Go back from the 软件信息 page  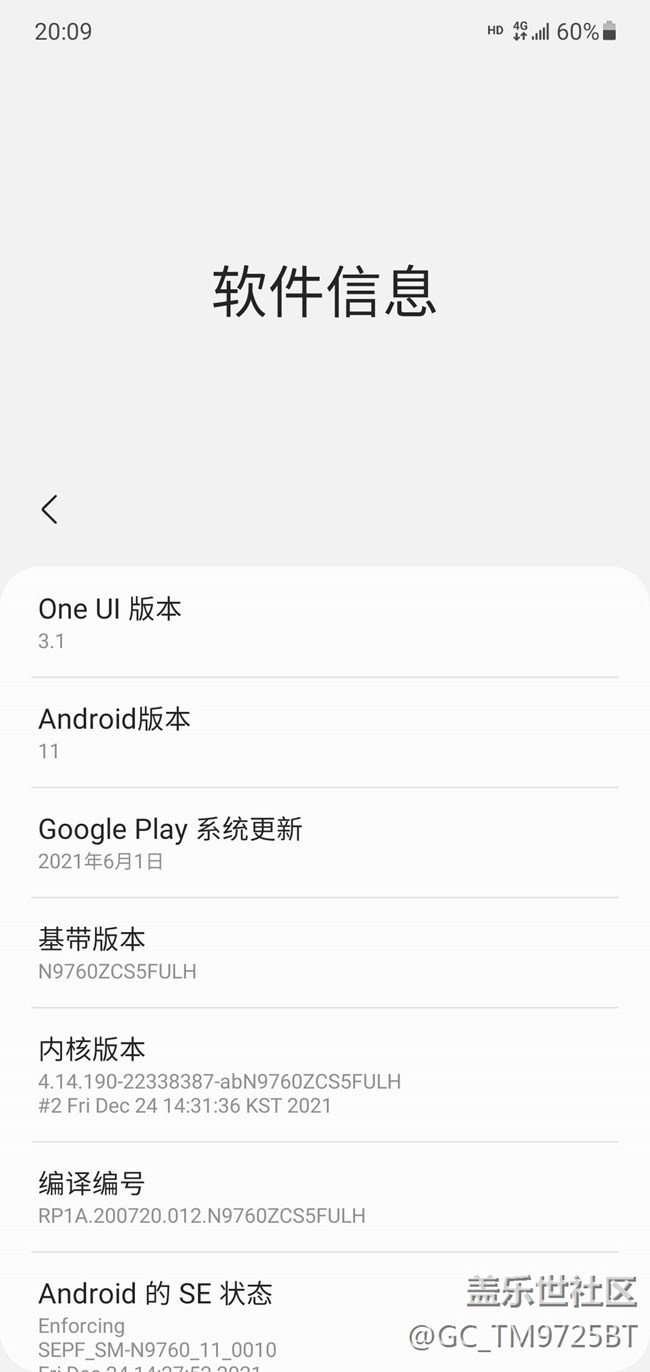point(49,509)
